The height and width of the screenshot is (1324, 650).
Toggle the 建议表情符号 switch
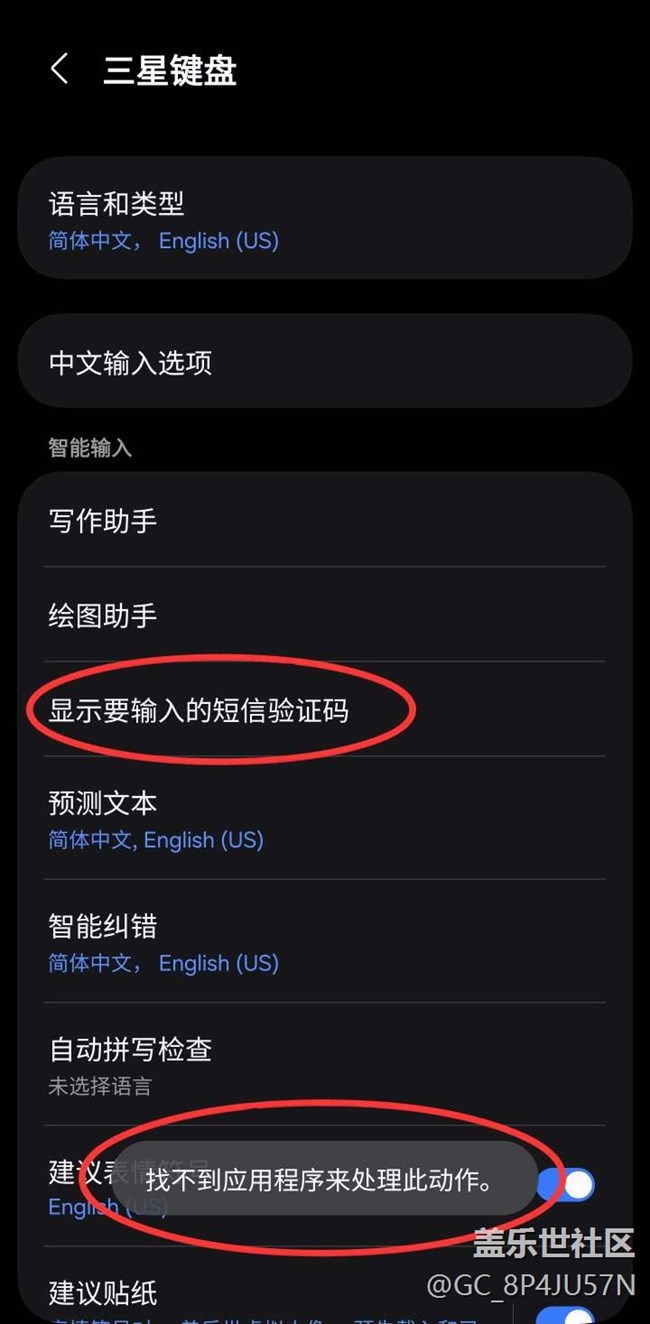click(x=567, y=1186)
